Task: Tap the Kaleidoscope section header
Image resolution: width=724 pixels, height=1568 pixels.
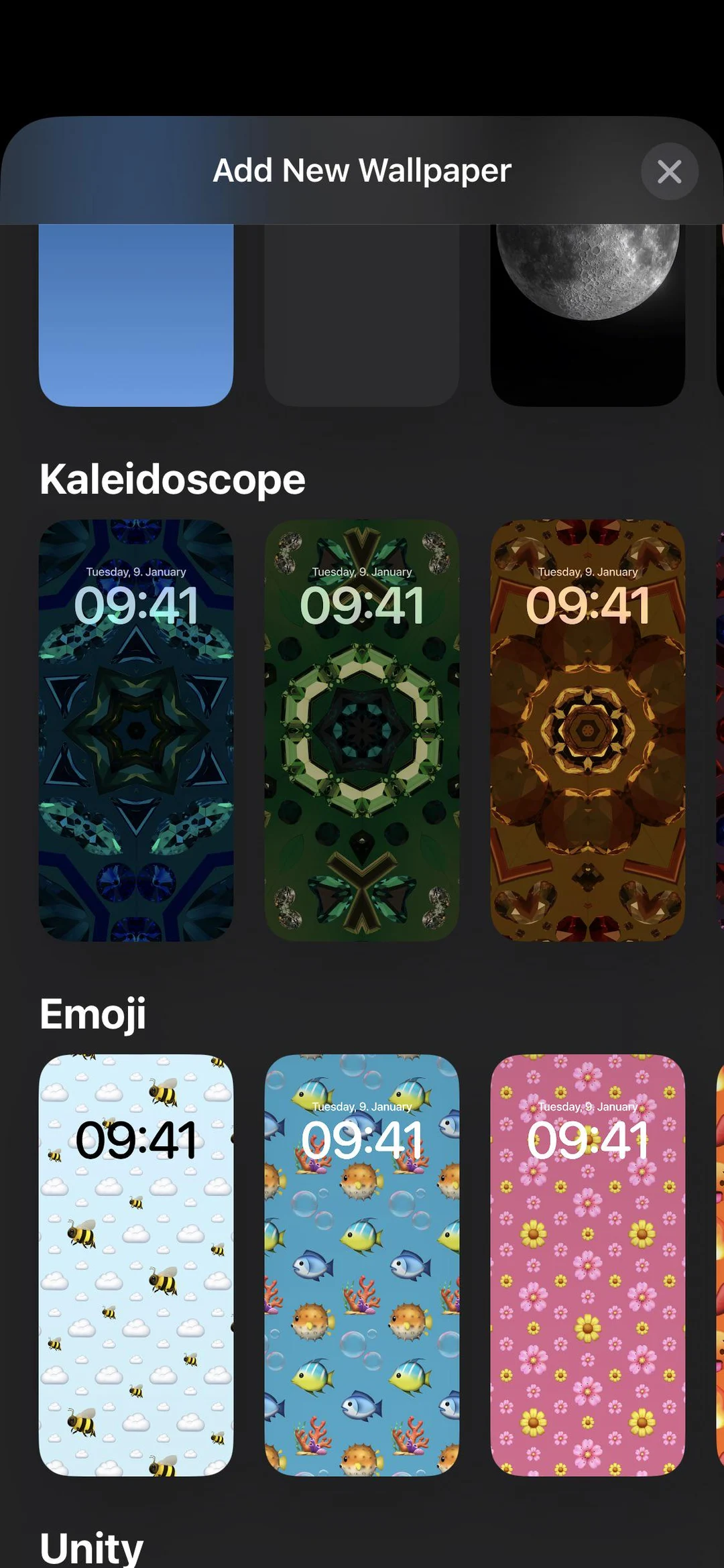Action: pyautogui.click(x=172, y=479)
